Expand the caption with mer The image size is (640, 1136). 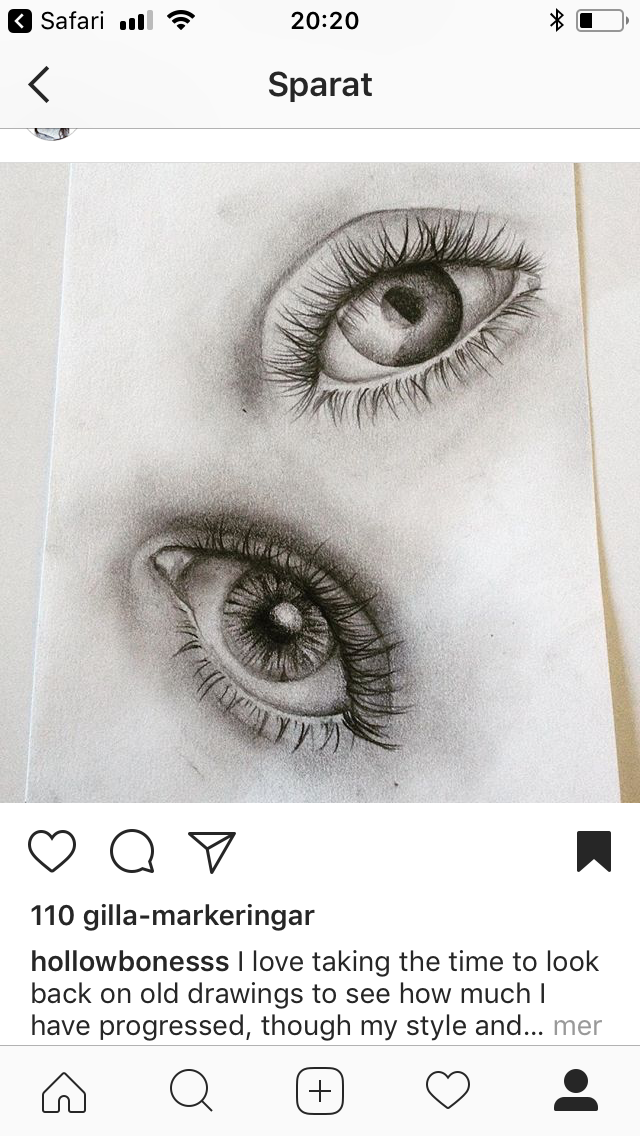point(577,1026)
